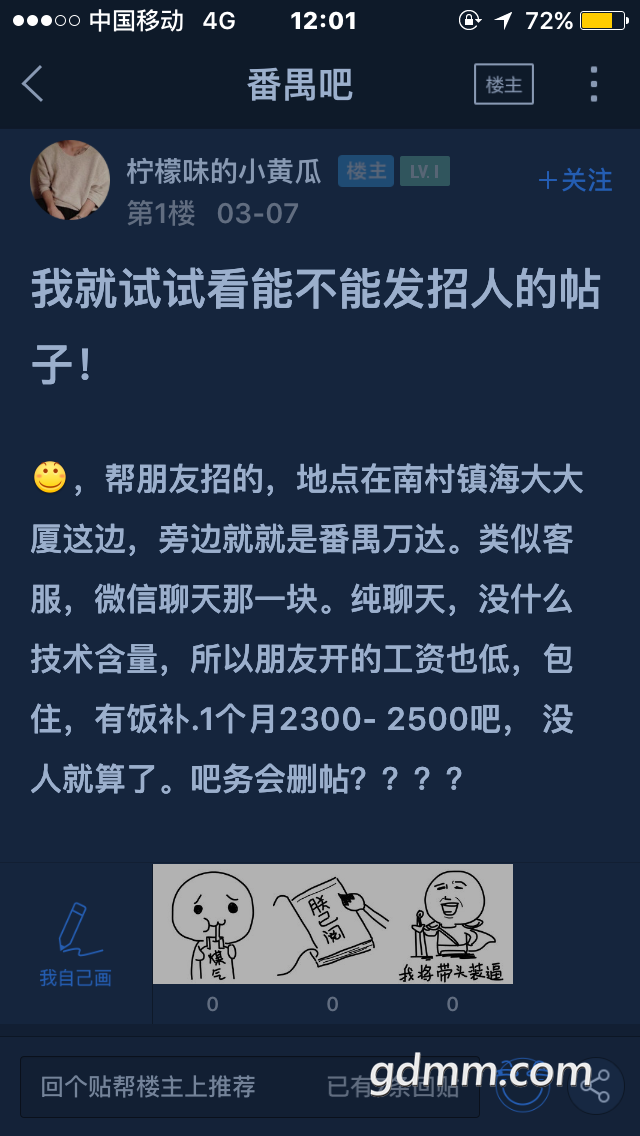Go back from the 番禺吧 thread
Image resolution: width=640 pixels, height=1136 pixels.
33,85
